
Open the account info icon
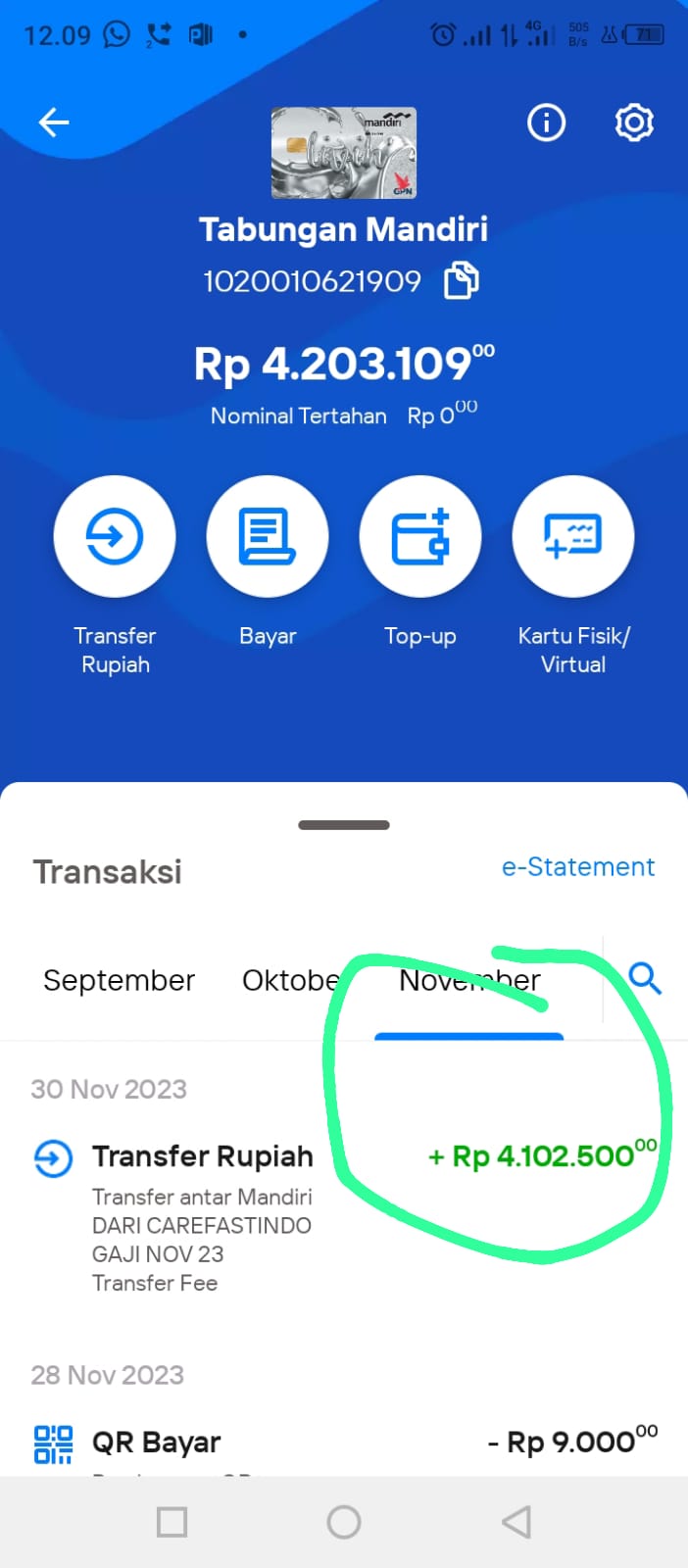point(546,122)
